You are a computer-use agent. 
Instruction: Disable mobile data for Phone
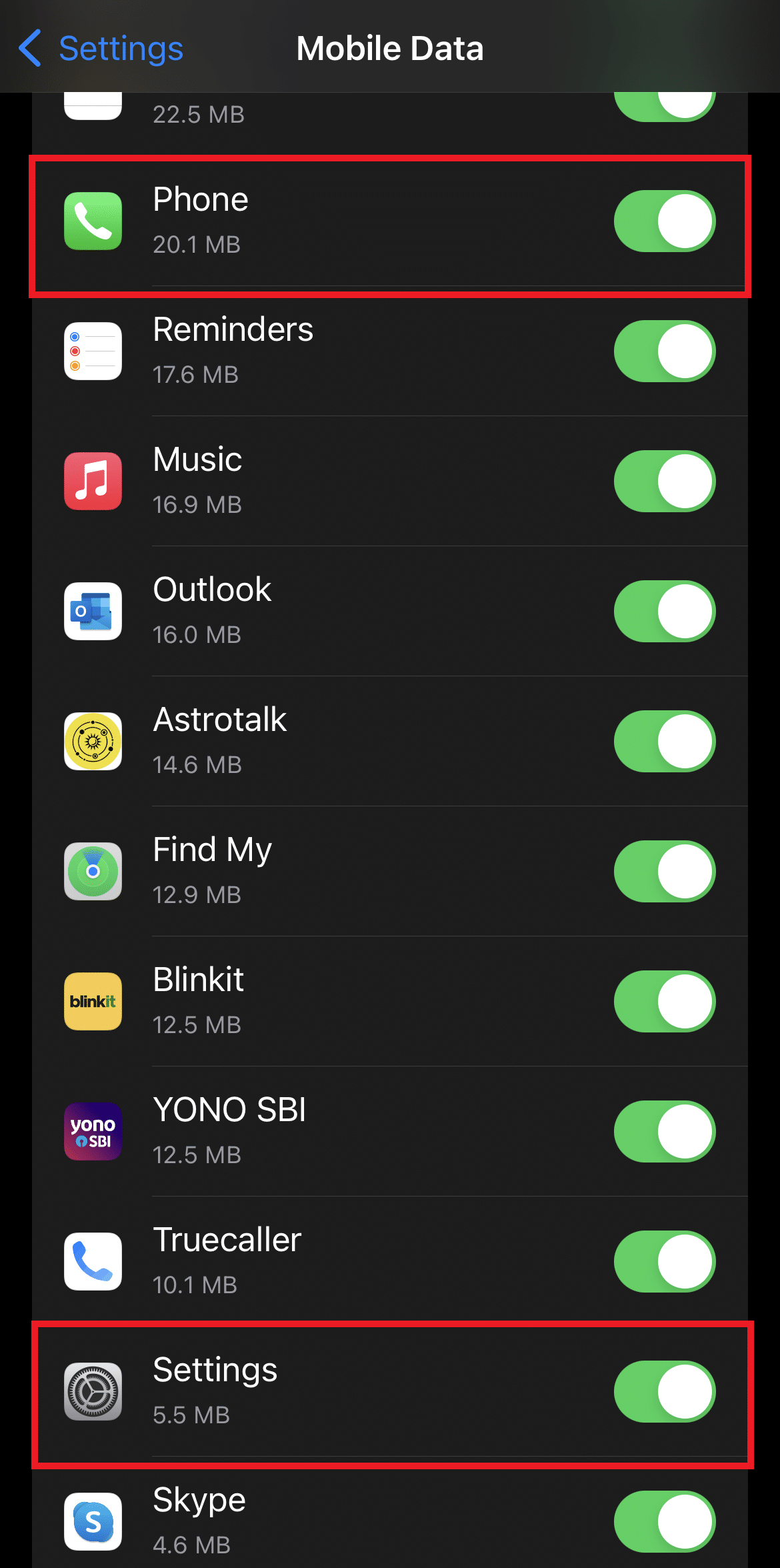664,221
